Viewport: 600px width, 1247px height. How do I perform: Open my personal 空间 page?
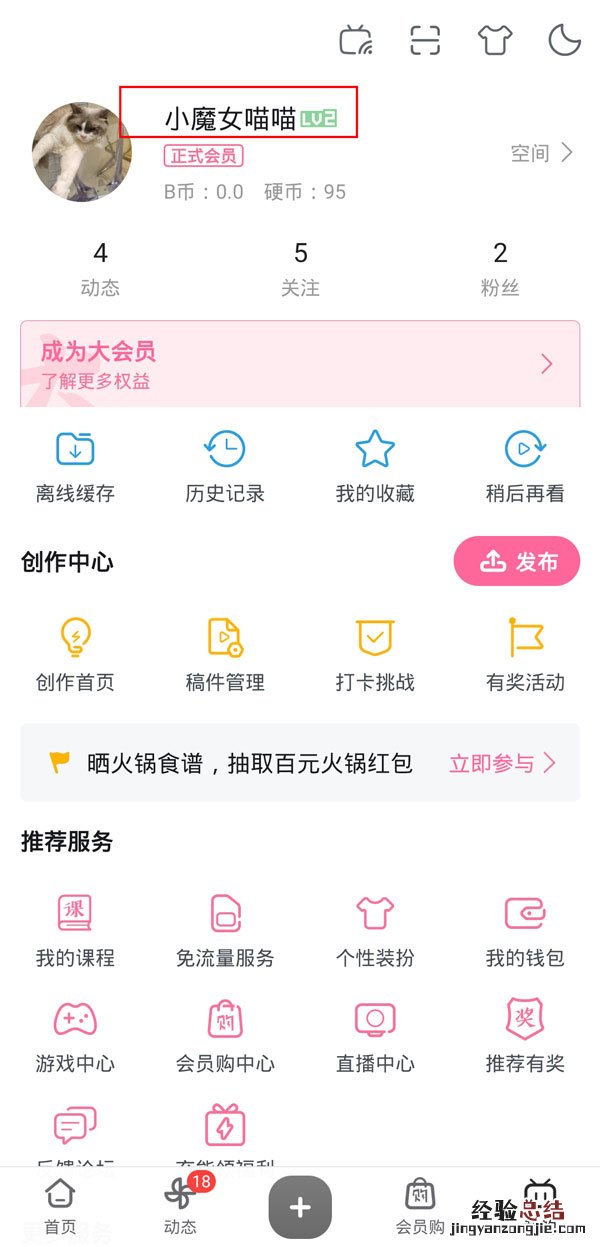click(x=541, y=153)
